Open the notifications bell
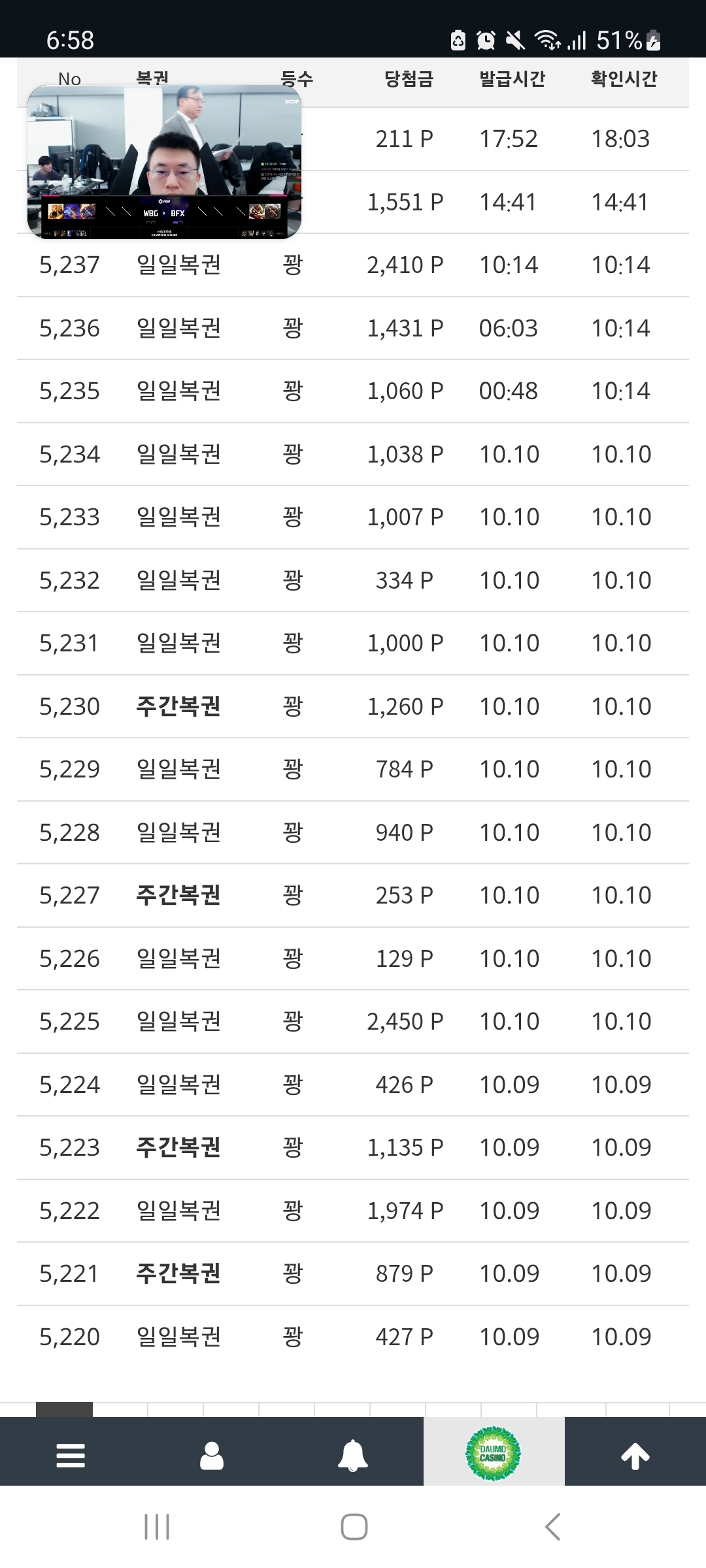The image size is (706, 1568). coord(352,1455)
